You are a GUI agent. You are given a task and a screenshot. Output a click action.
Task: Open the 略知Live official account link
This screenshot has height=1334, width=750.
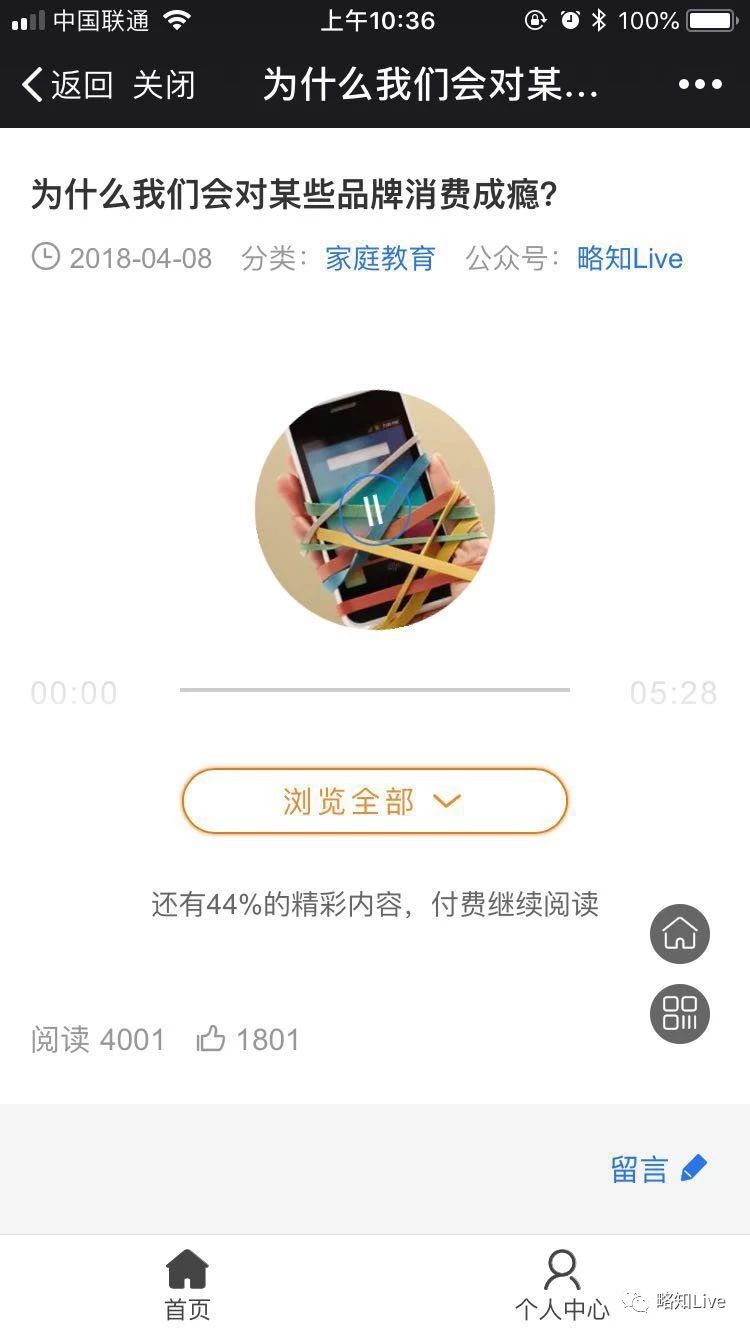[630, 259]
